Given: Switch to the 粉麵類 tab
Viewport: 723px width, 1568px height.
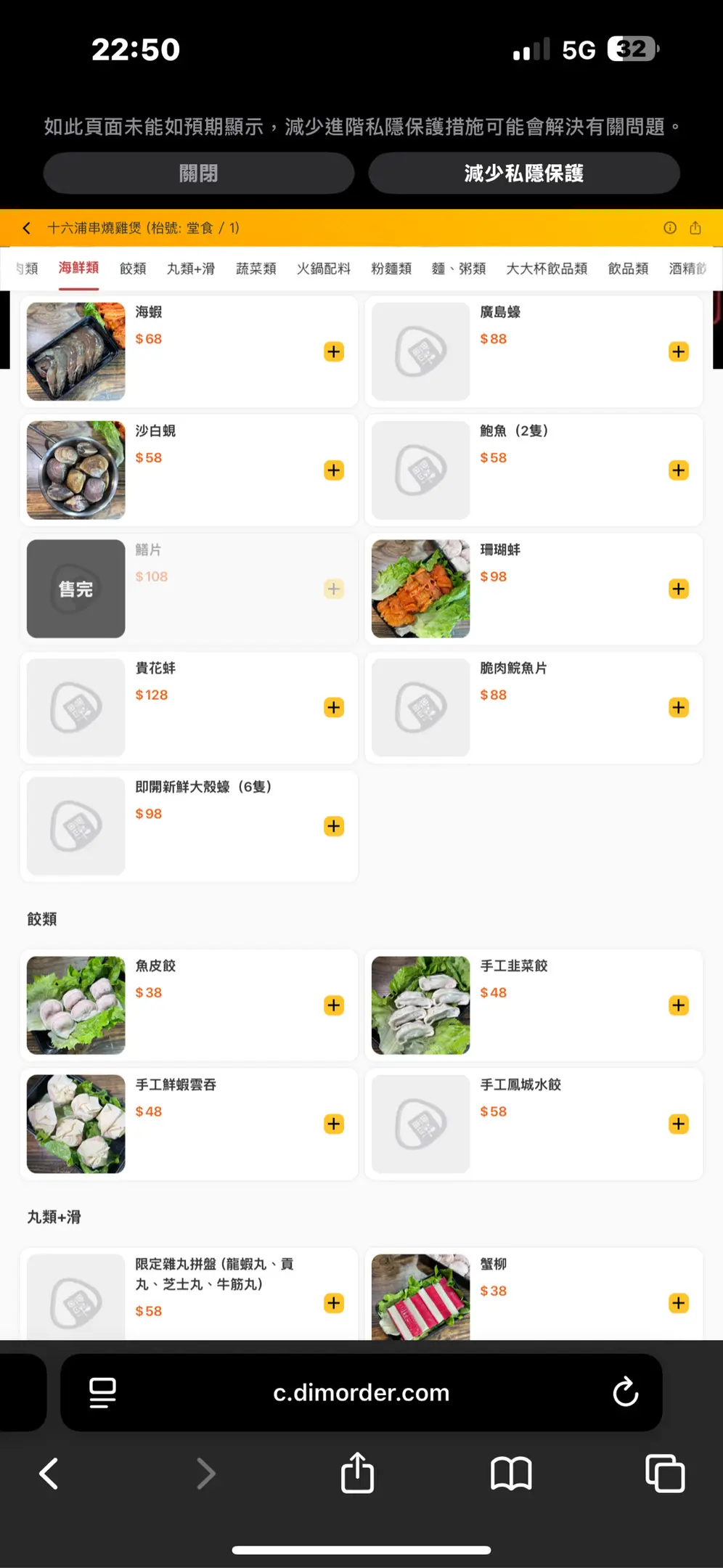Looking at the screenshot, I should click(391, 269).
